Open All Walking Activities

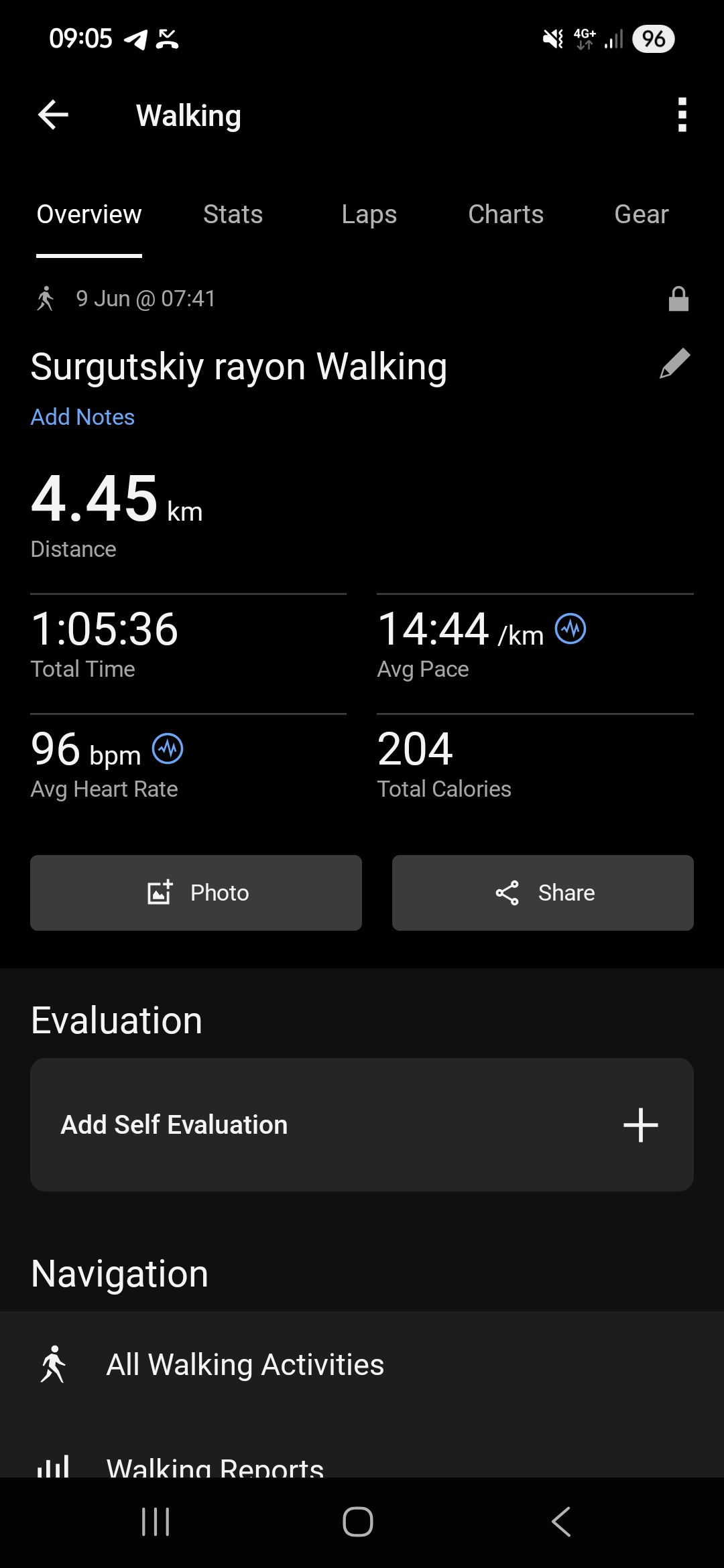coord(362,1364)
